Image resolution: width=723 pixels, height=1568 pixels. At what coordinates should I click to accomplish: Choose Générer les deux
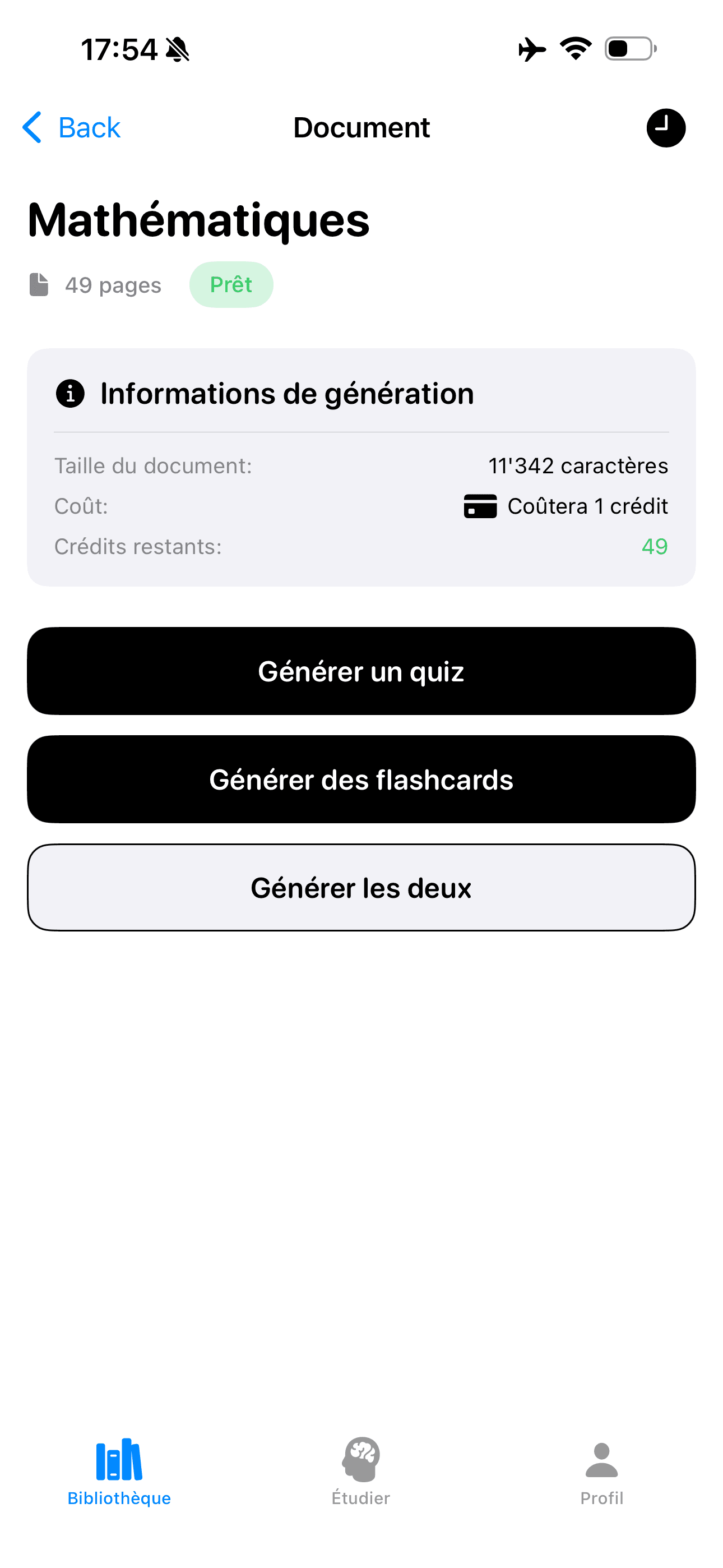[x=361, y=888]
